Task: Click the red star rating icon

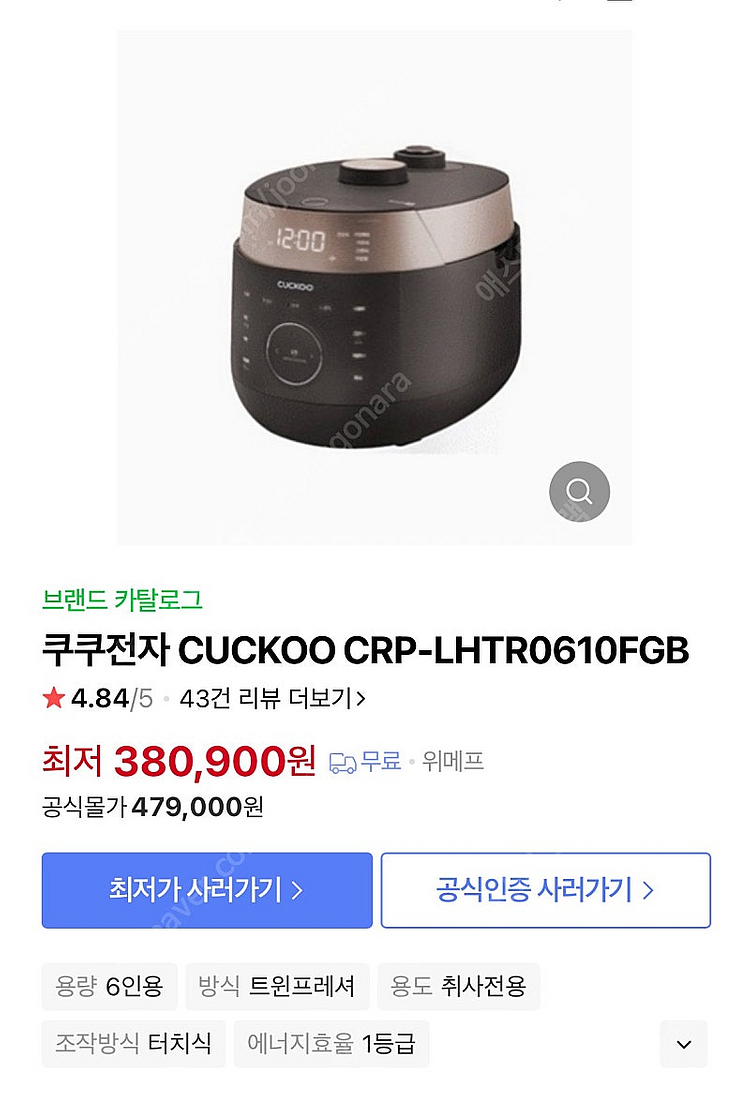Action: tap(51, 690)
